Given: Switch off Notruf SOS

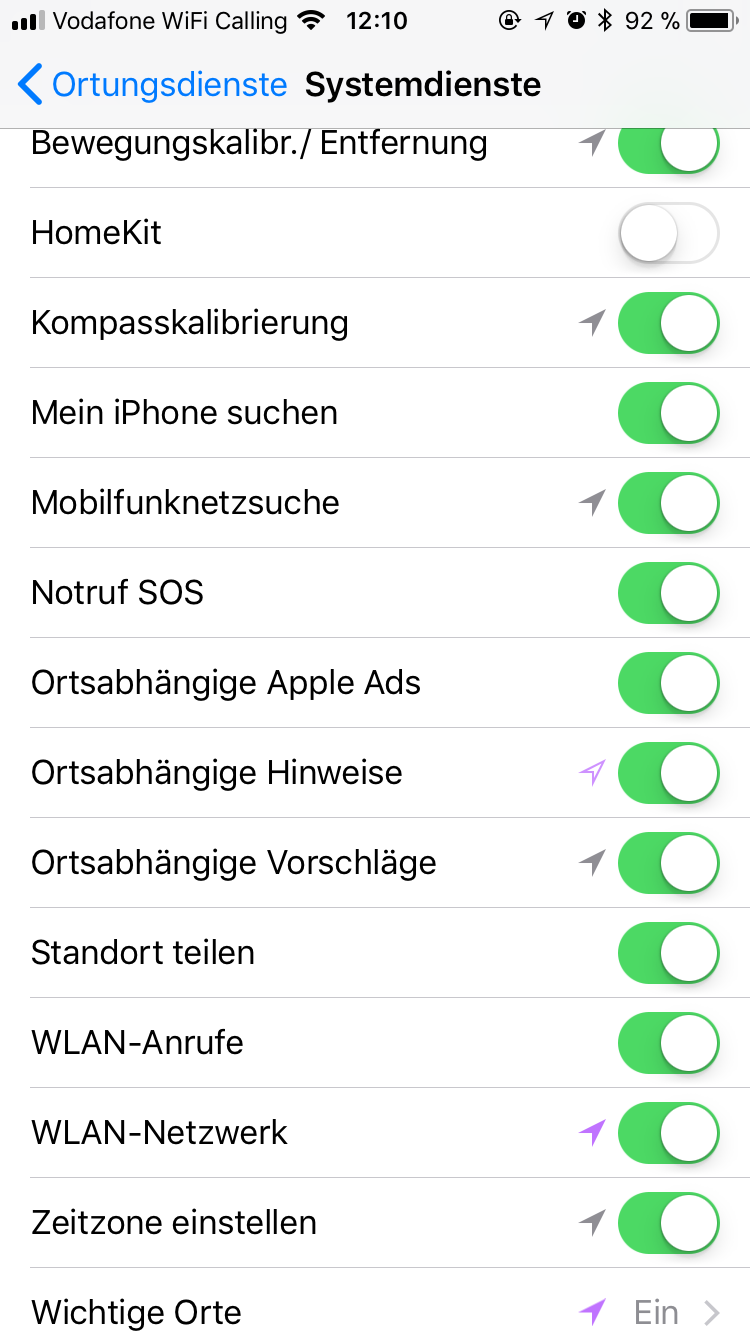Looking at the screenshot, I should coord(668,593).
